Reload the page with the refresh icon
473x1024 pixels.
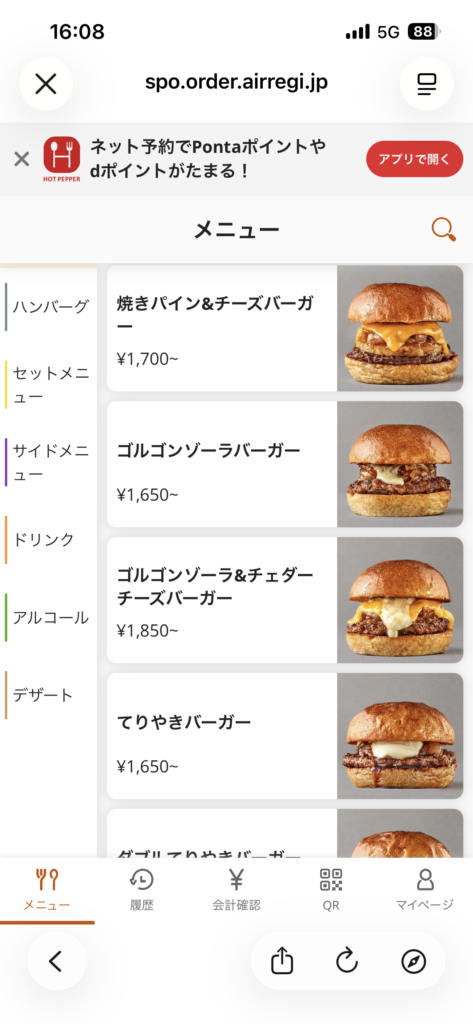click(347, 961)
